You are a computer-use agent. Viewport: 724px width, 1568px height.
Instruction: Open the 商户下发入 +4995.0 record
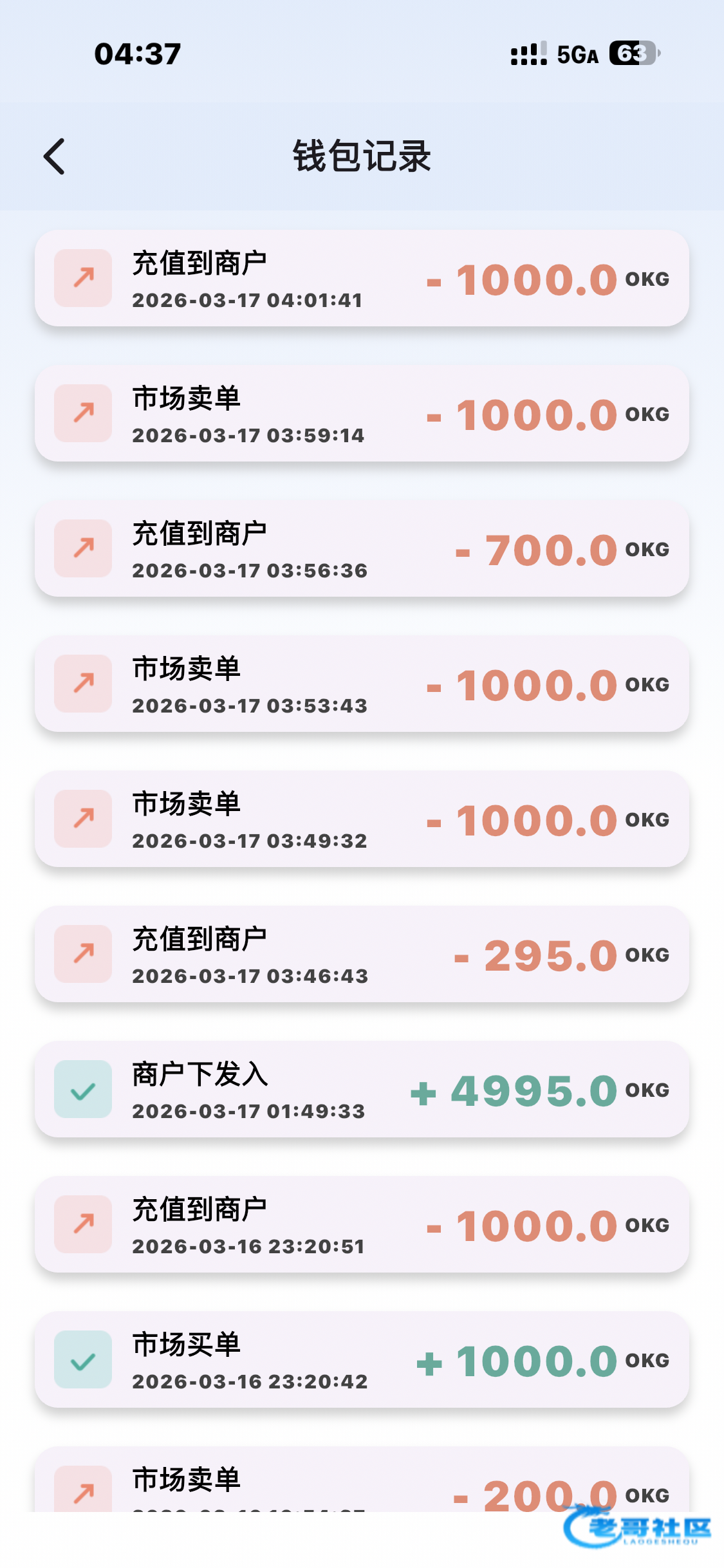pos(362,1089)
